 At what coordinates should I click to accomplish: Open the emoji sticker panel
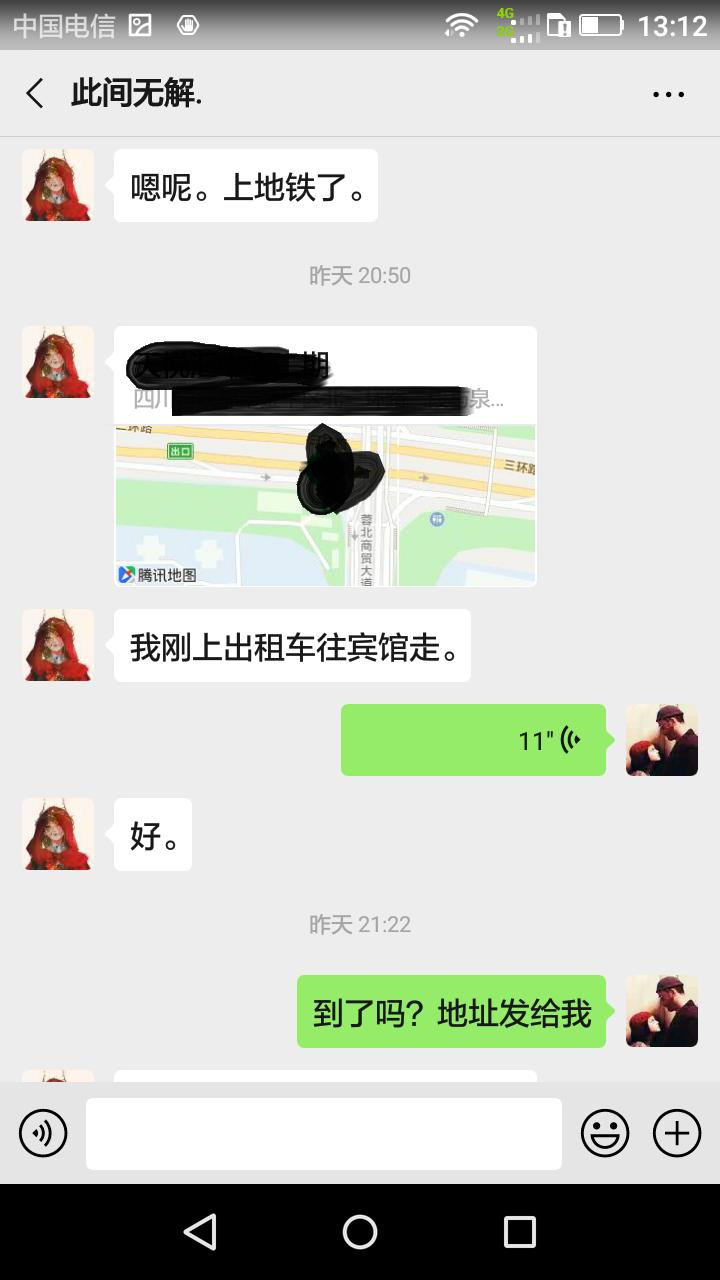[605, 1133]
